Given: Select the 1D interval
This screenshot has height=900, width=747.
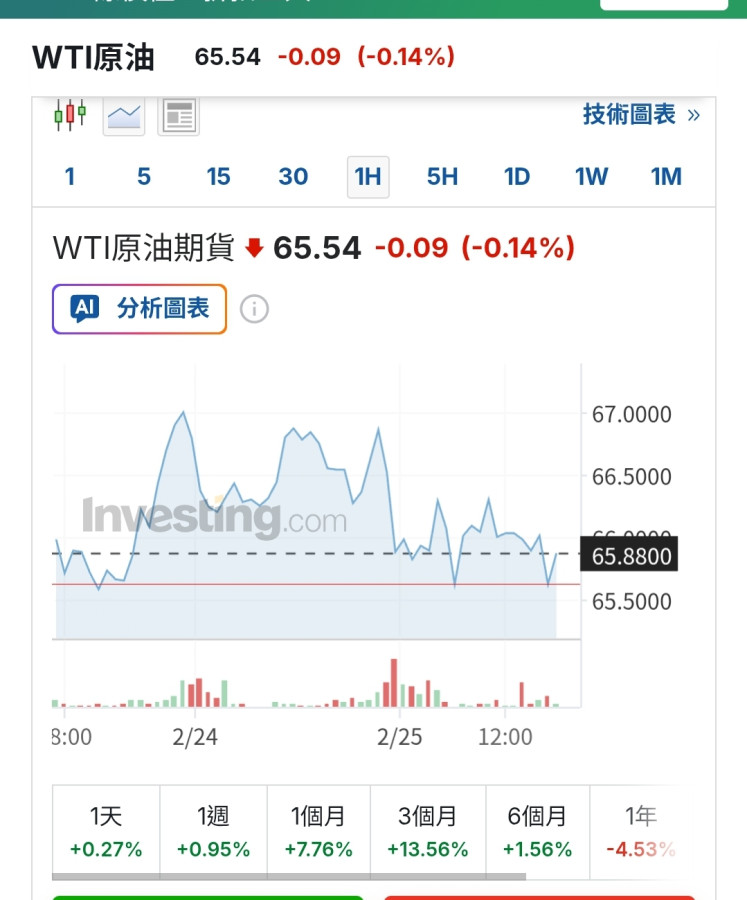Looking at the screenshot, I should [x=517, y=177].
